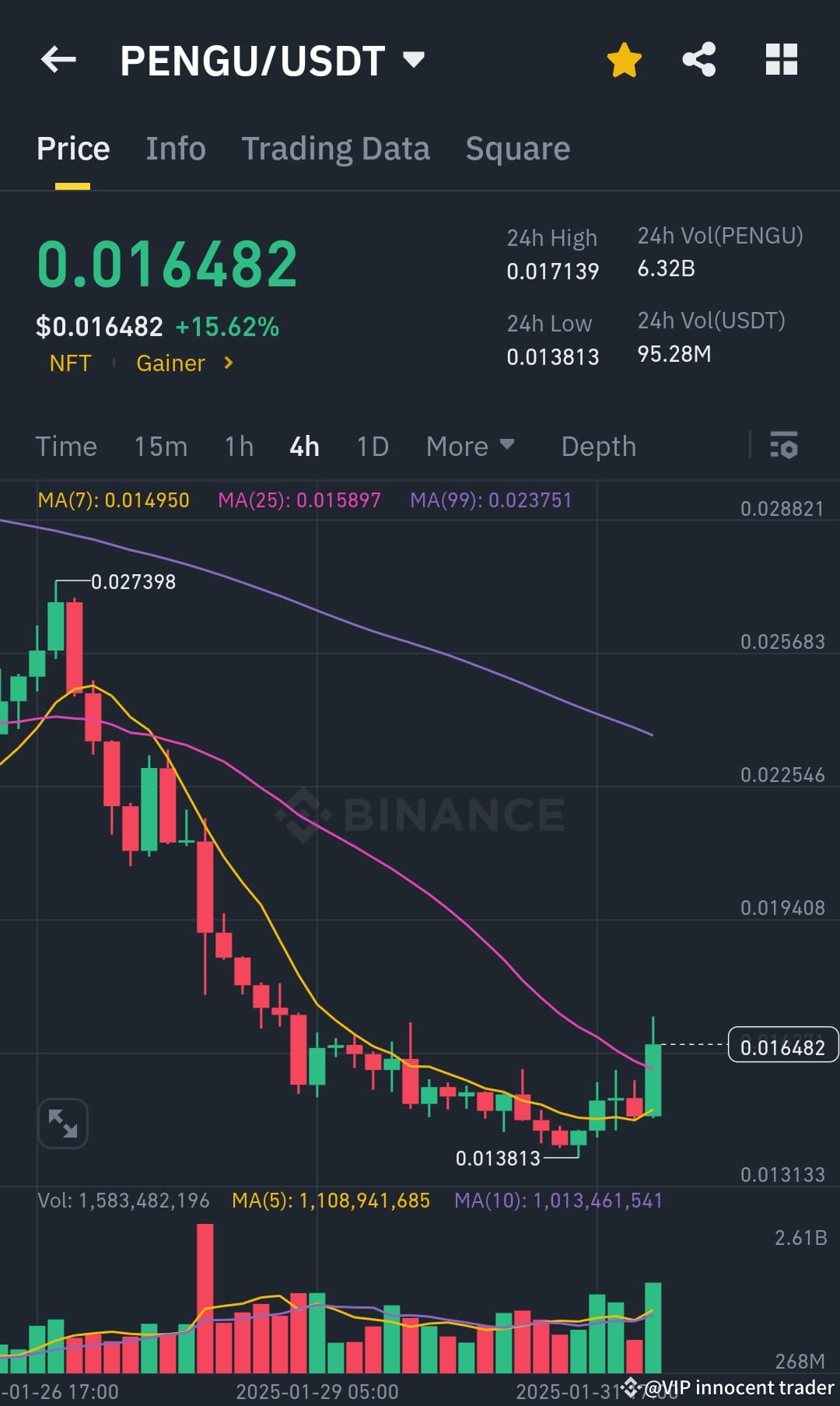Open the Info tab
Screen dimensions: 840x1406
pos(176,148)
